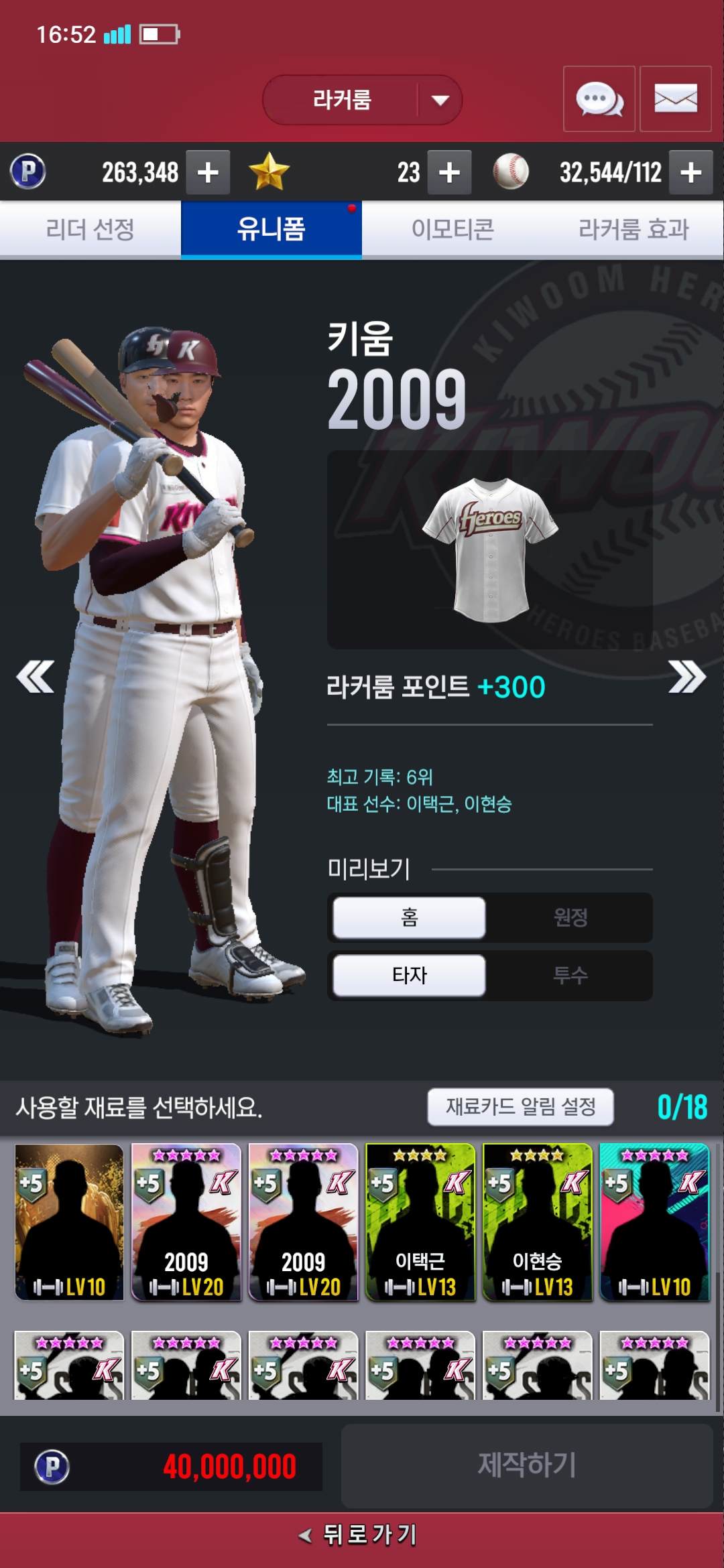Select 투수 pitcher preview

coord(570,975)
